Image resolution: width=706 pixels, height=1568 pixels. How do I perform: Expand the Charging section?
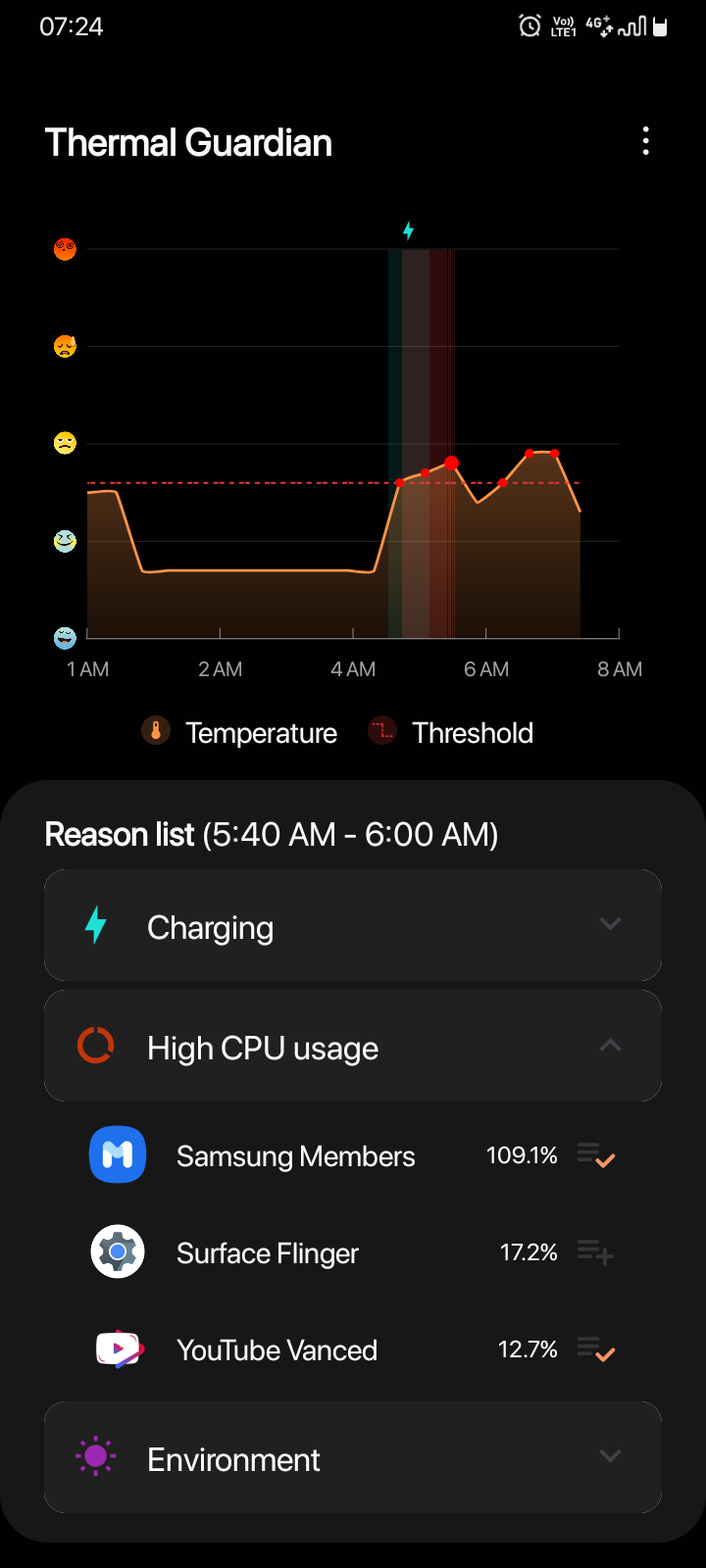[610, 924]
